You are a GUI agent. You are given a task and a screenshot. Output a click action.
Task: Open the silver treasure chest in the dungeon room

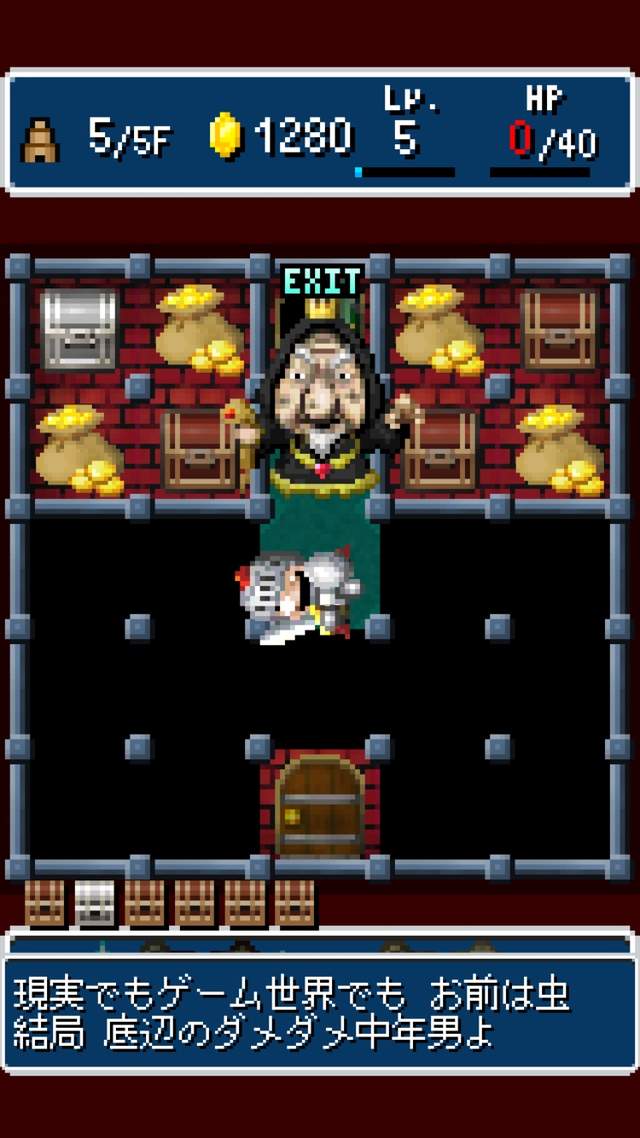[80, 328]
